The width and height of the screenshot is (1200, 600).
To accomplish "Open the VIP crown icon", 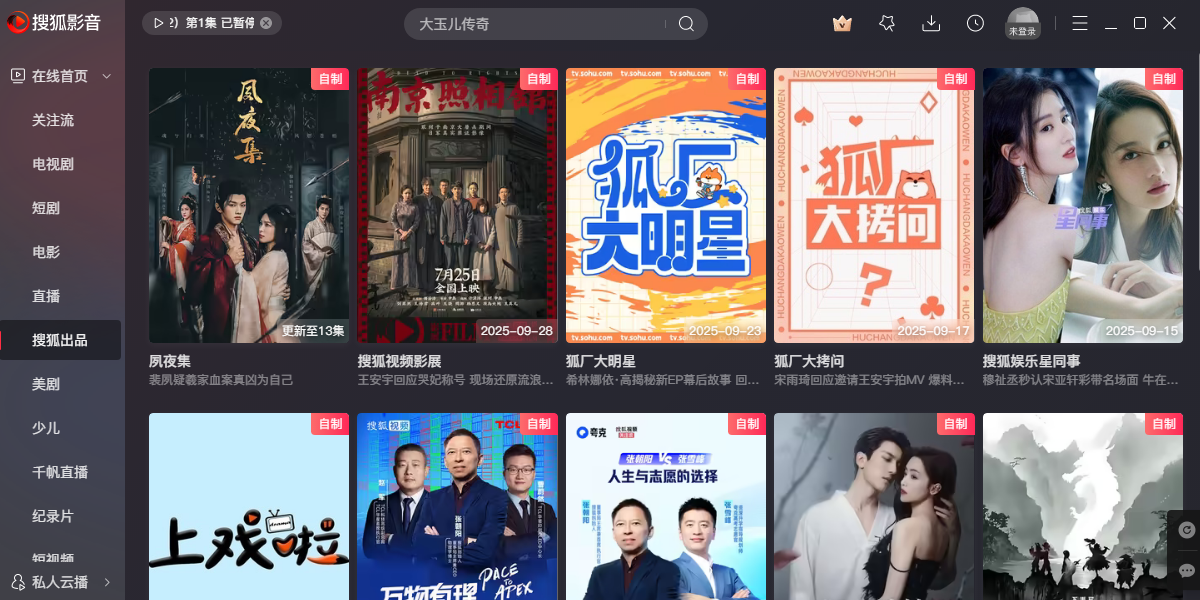I will pyautogui.click(x=842, y=23).
